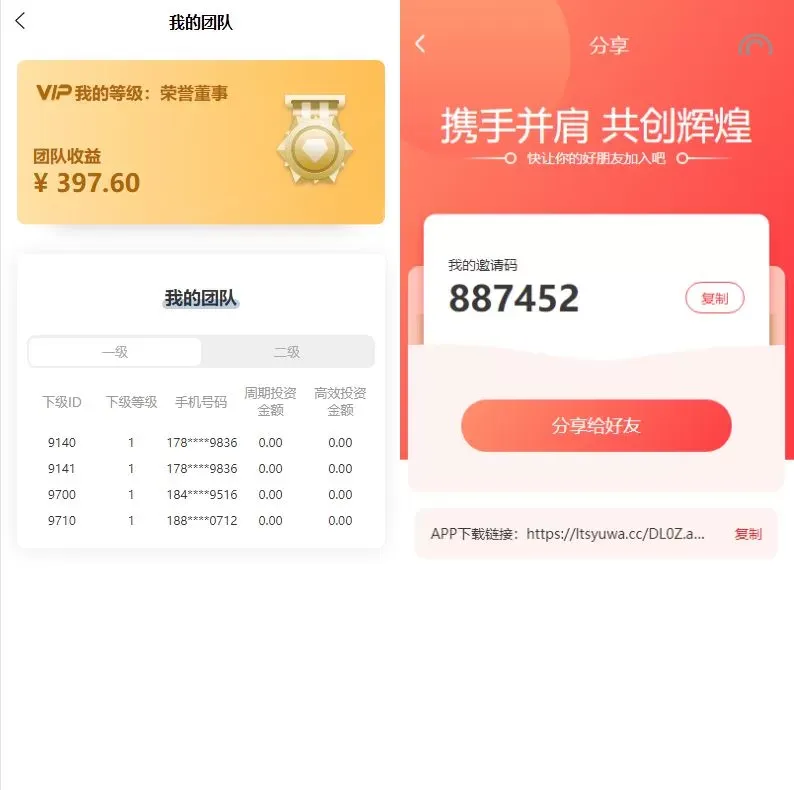Screen dimensions: 794x790
Task: Switch to the 一级 tab
Action: point(115,352)
